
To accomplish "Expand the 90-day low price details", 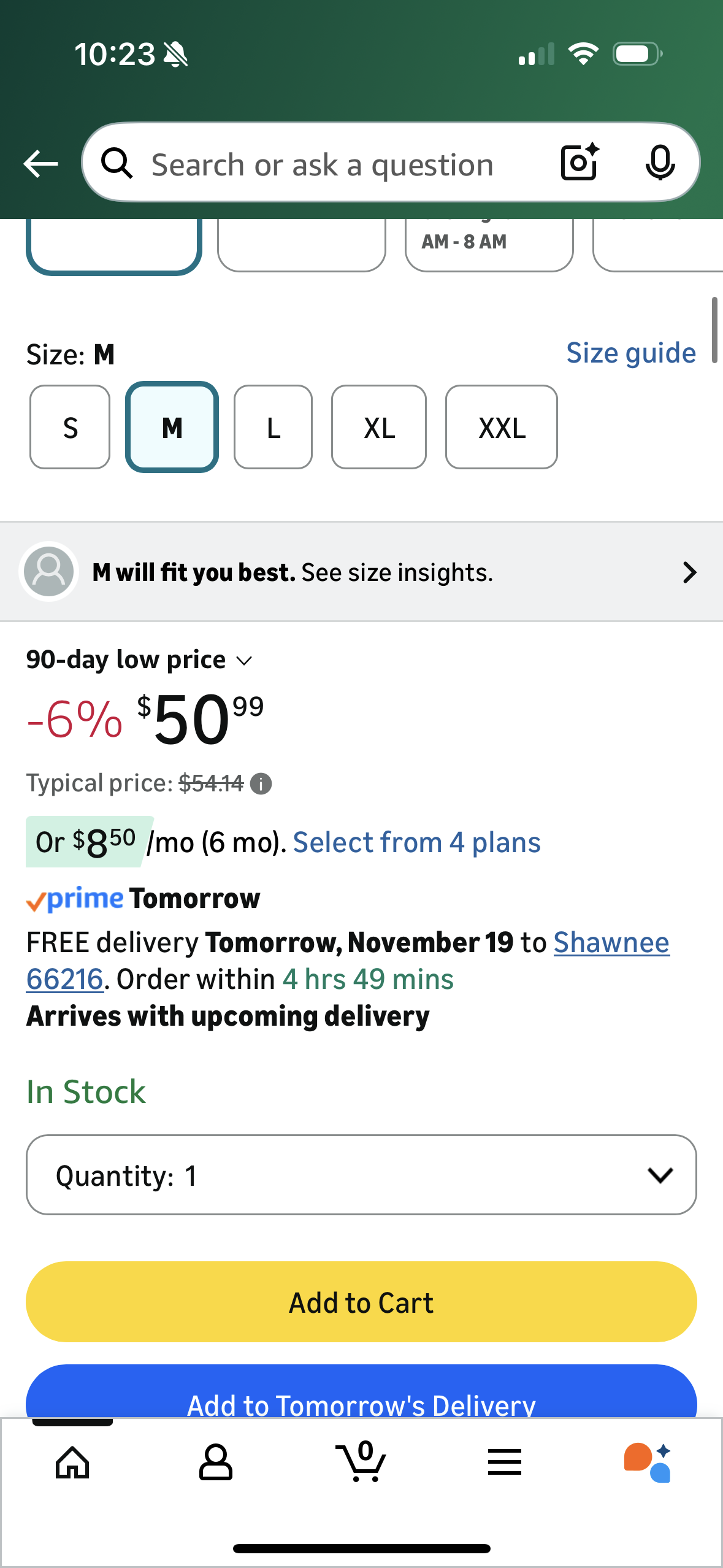I will coord(243,660).
